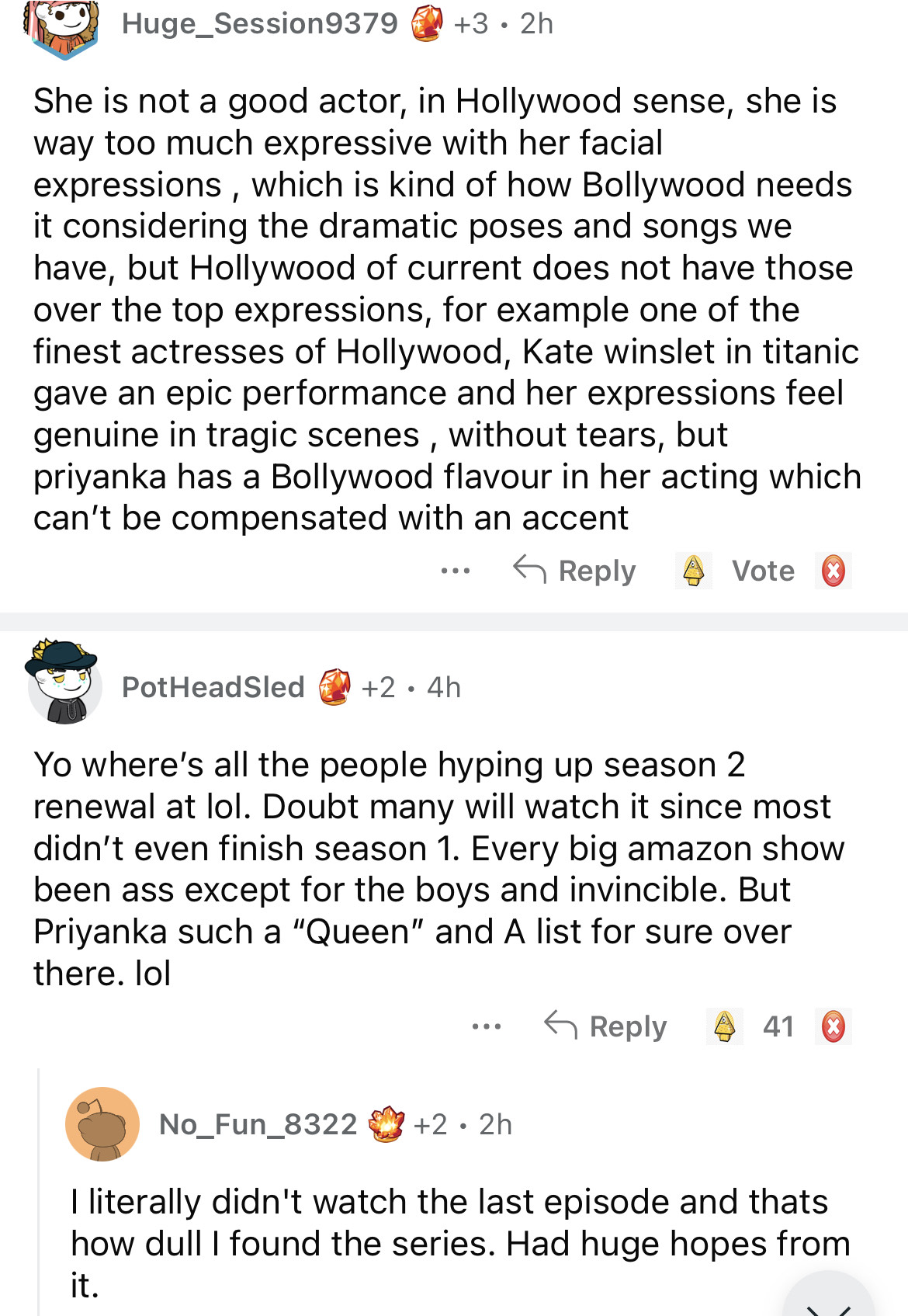Viewport: 908px width, 1316px height.
Task: Upvote PotHeadSled's comment
Action: (x=724, y=1026)
